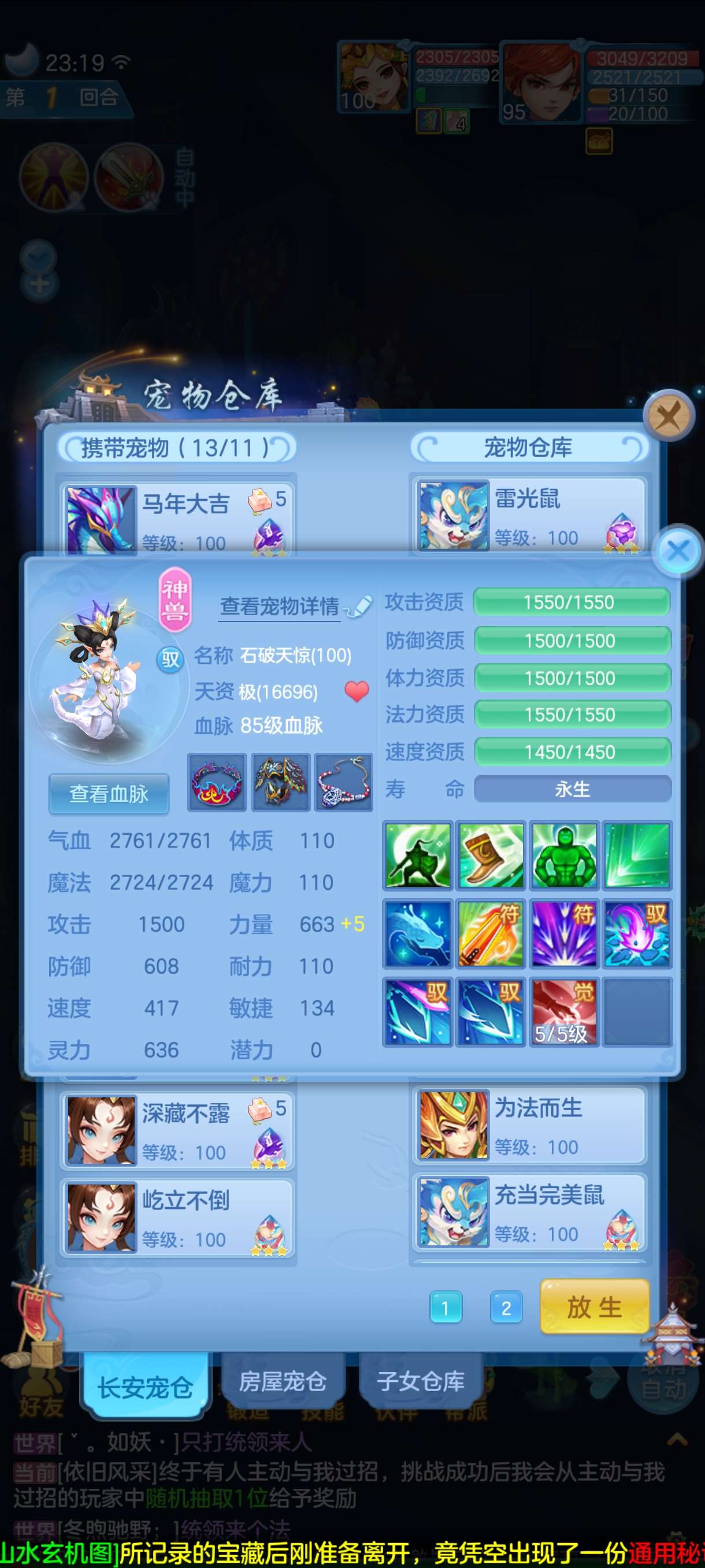Screen dimensions: 705x1568
Task: Select pet 屹立不倒
Action: [x=176, y=1218]
